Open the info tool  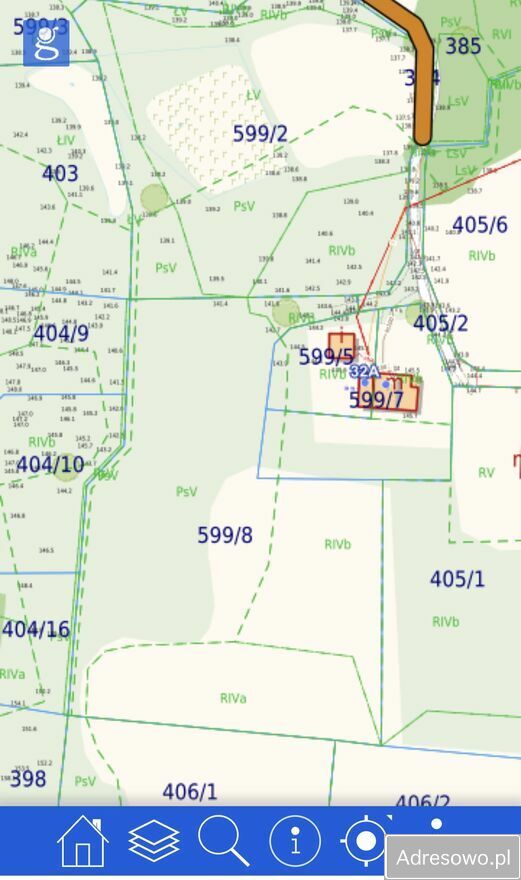point(295,841)
